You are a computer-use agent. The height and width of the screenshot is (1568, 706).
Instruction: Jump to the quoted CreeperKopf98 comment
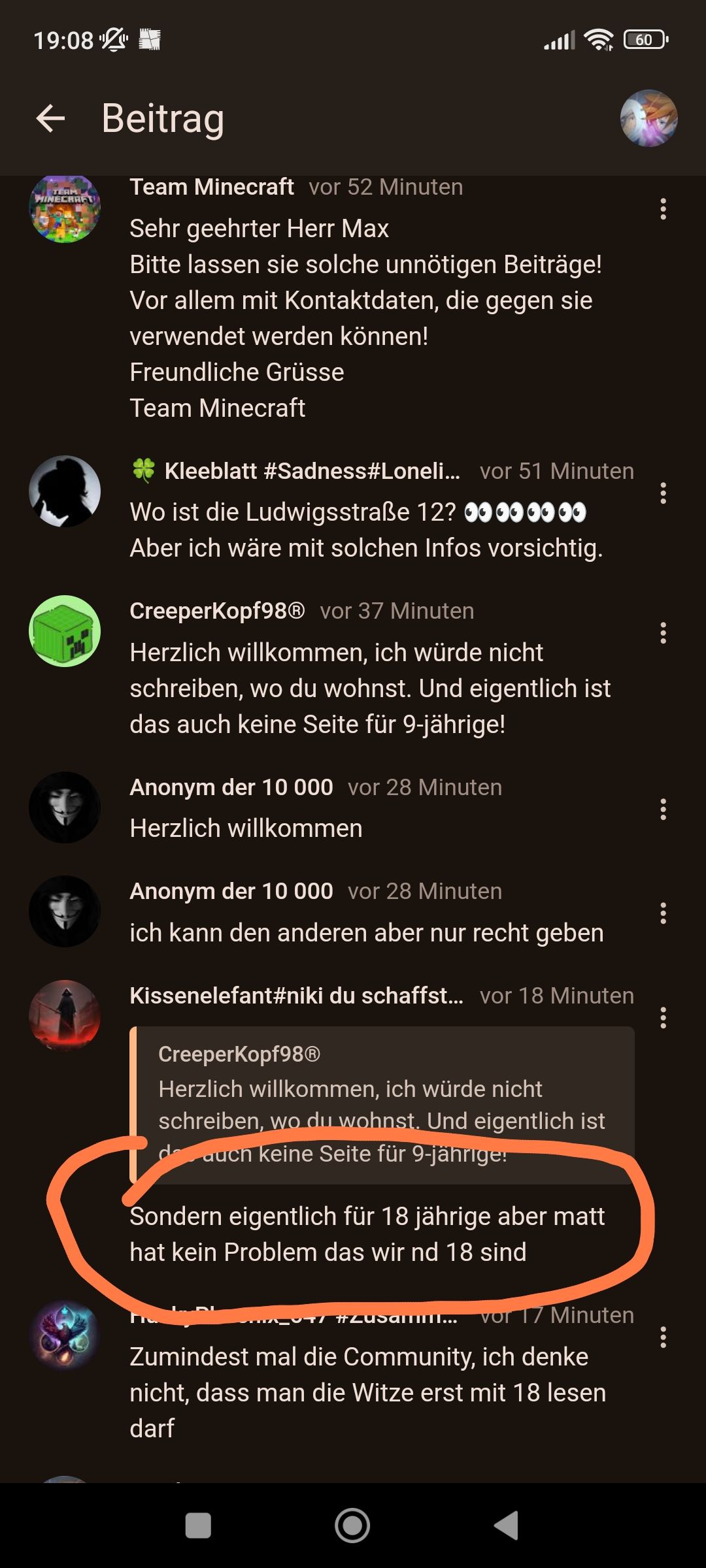(382, 1104)
